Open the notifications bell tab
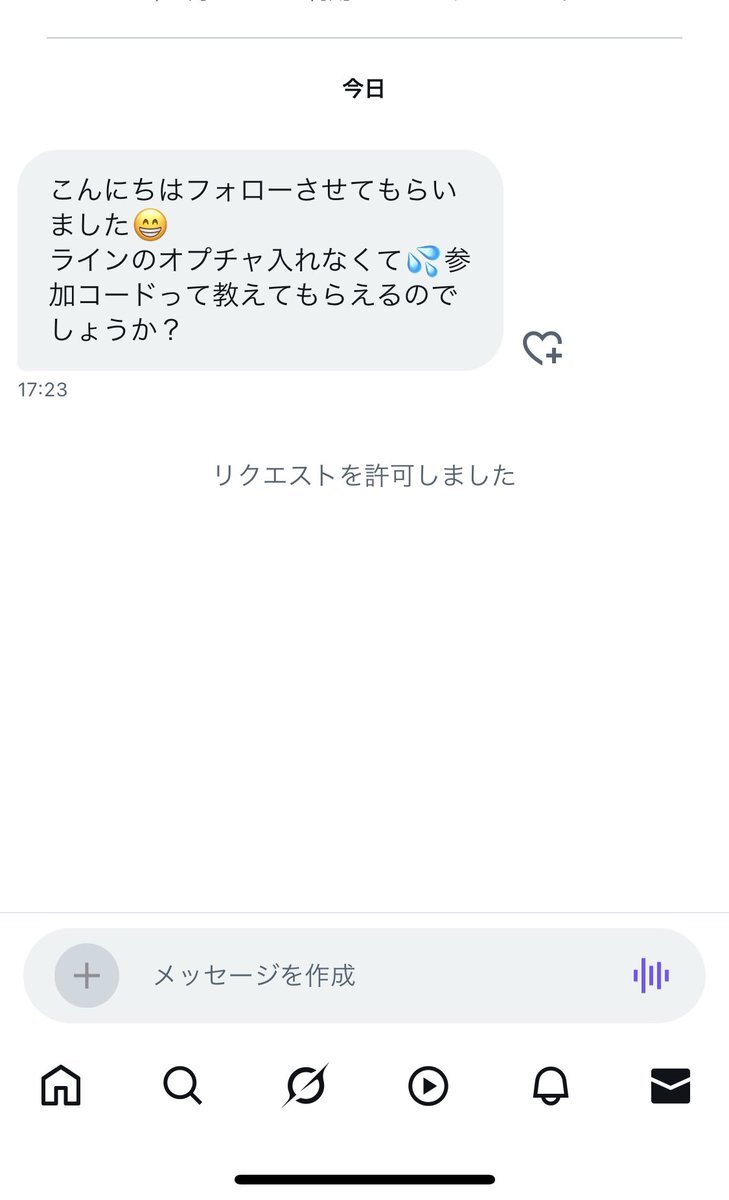 [x=550, y=1085]
